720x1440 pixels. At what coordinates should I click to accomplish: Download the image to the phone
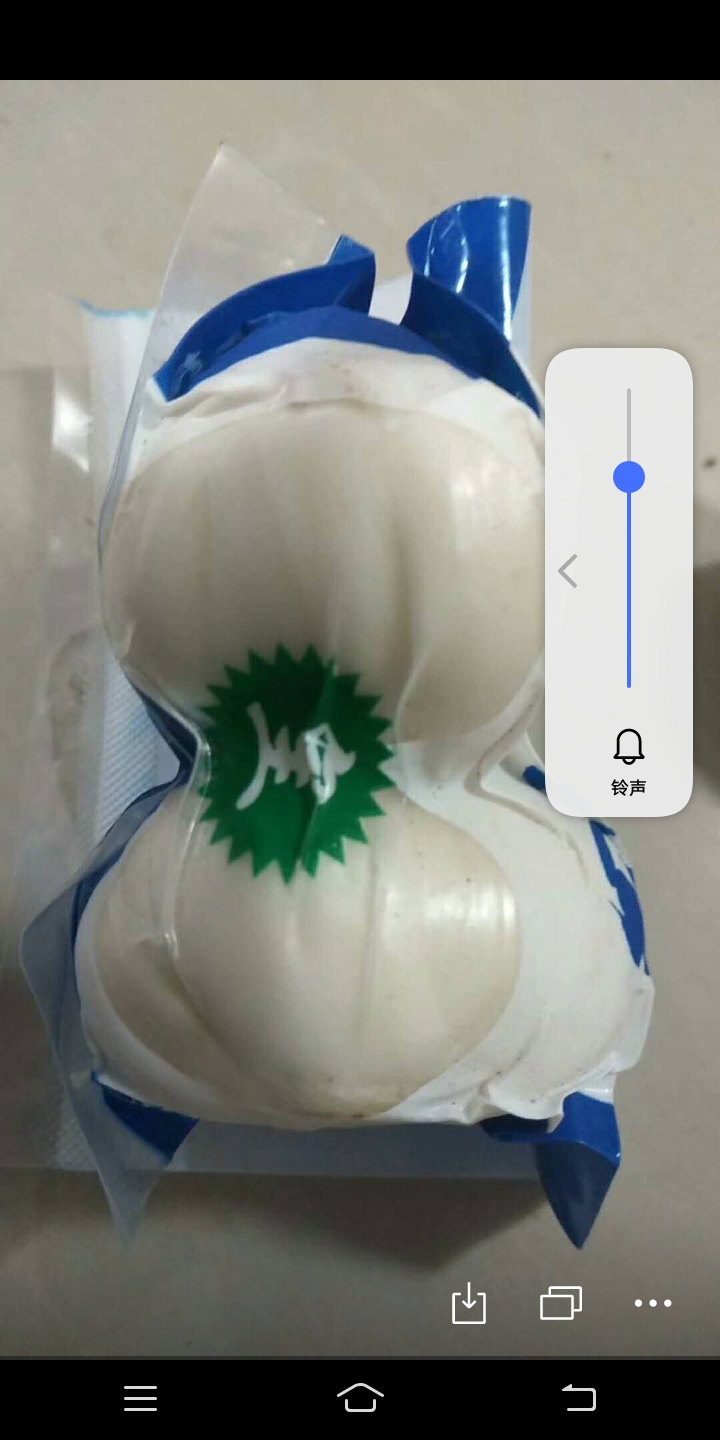(469, 1303)
